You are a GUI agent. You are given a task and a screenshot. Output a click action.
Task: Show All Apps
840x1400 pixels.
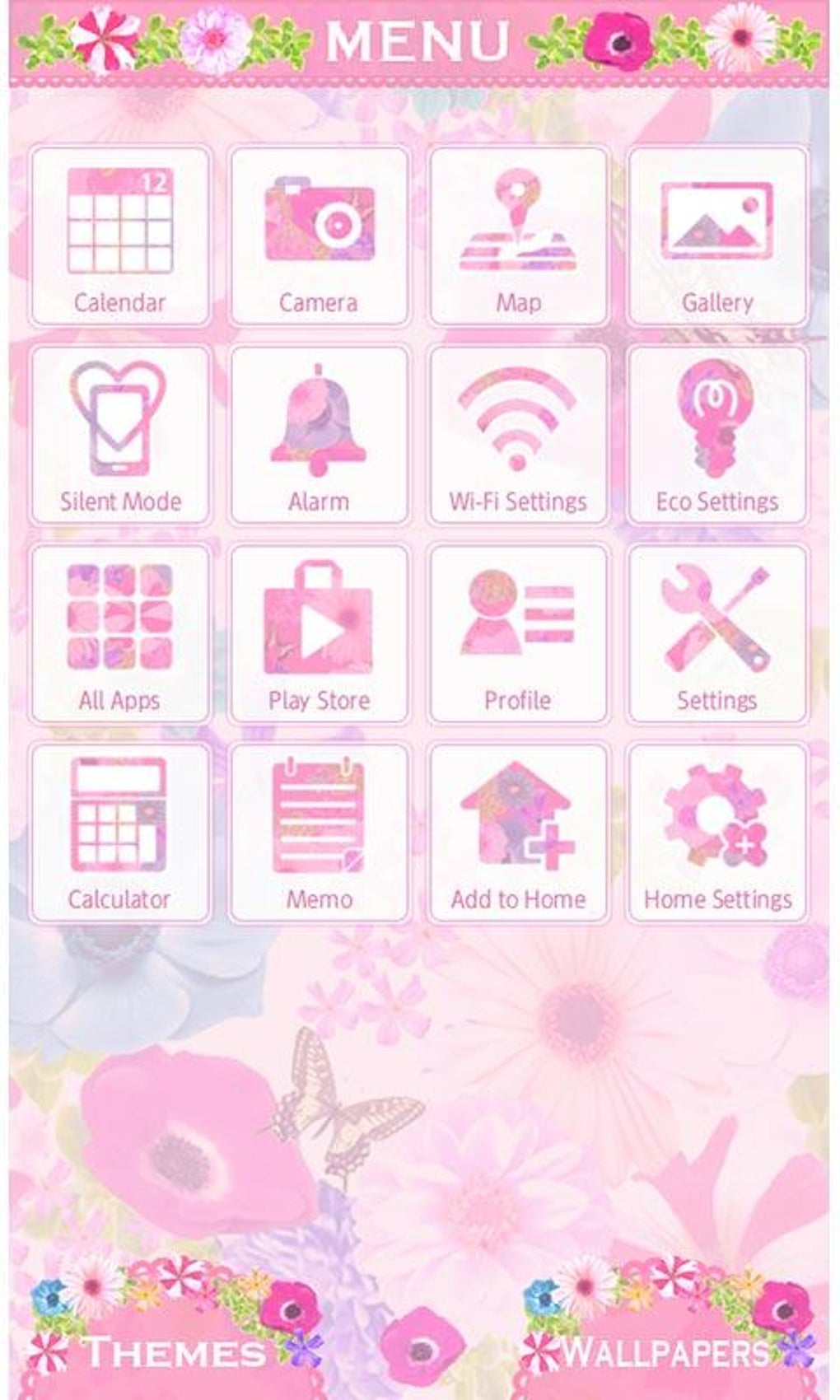pos(120,633)
